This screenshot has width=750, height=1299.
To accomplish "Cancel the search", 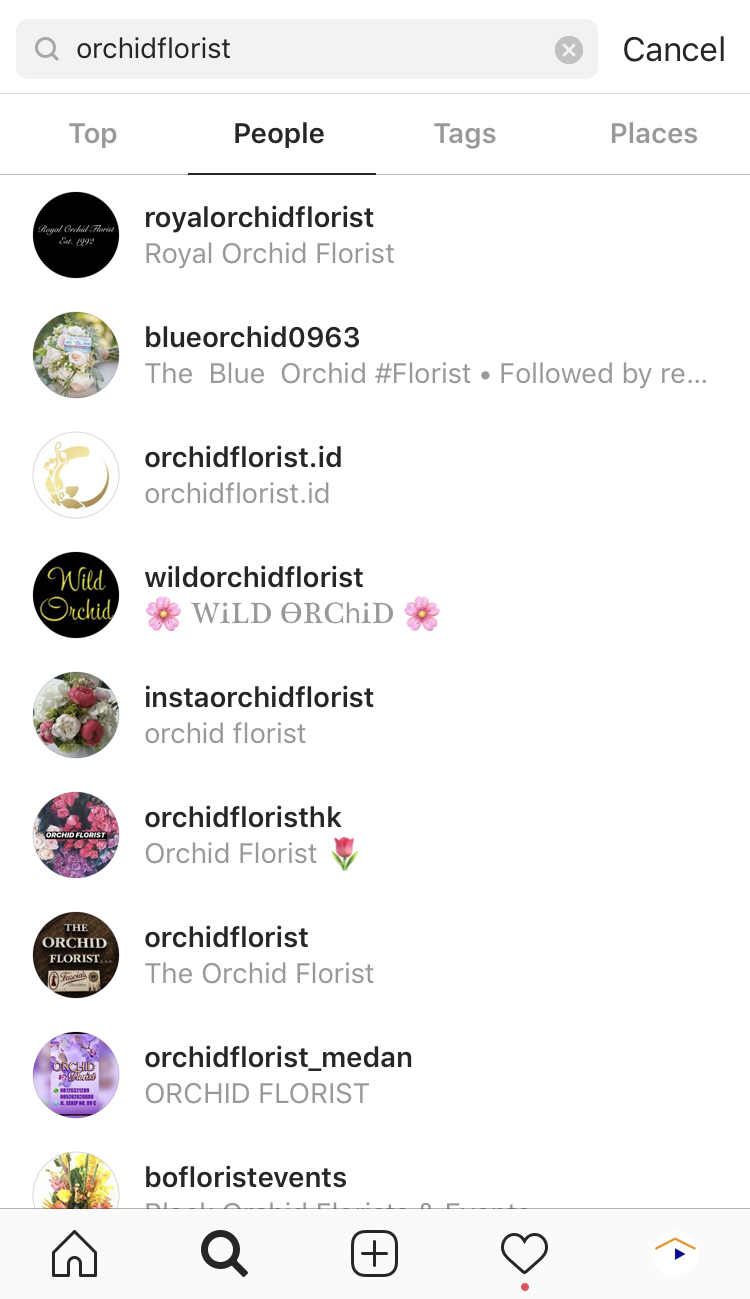I will pyautogui.click(x=673, y=49).
